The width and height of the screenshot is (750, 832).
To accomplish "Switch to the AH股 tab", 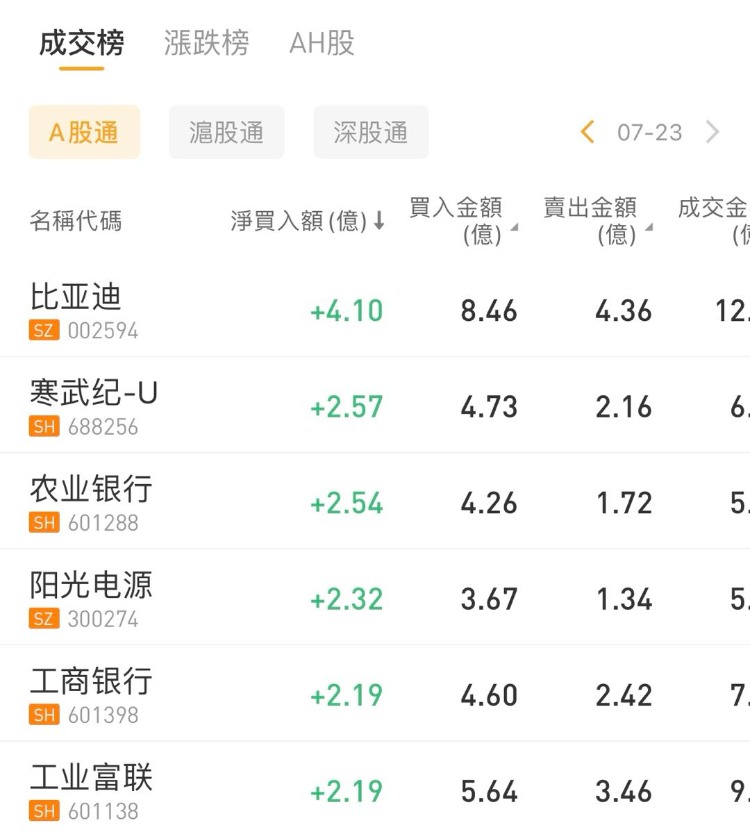I will click(x=322, y=43).
